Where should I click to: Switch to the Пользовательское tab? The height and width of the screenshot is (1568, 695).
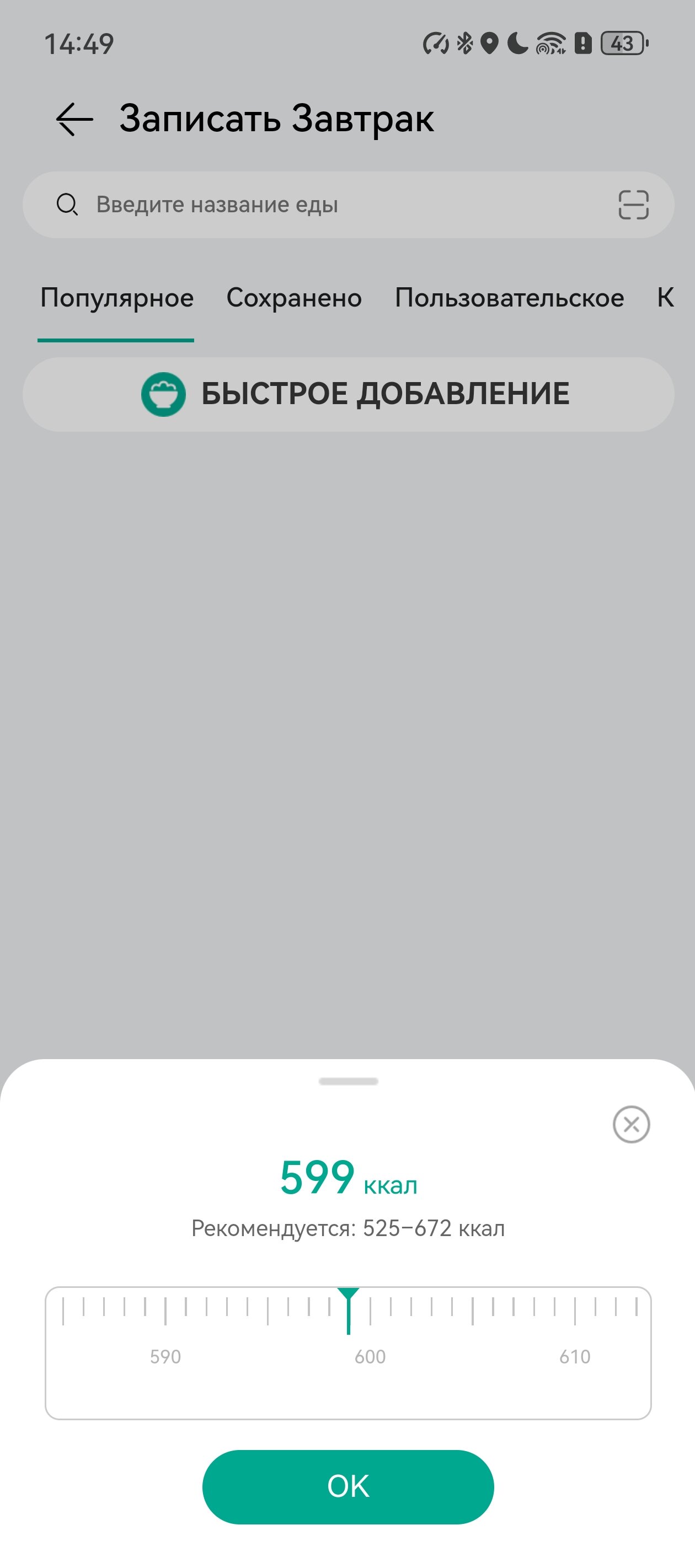(509, 298)
